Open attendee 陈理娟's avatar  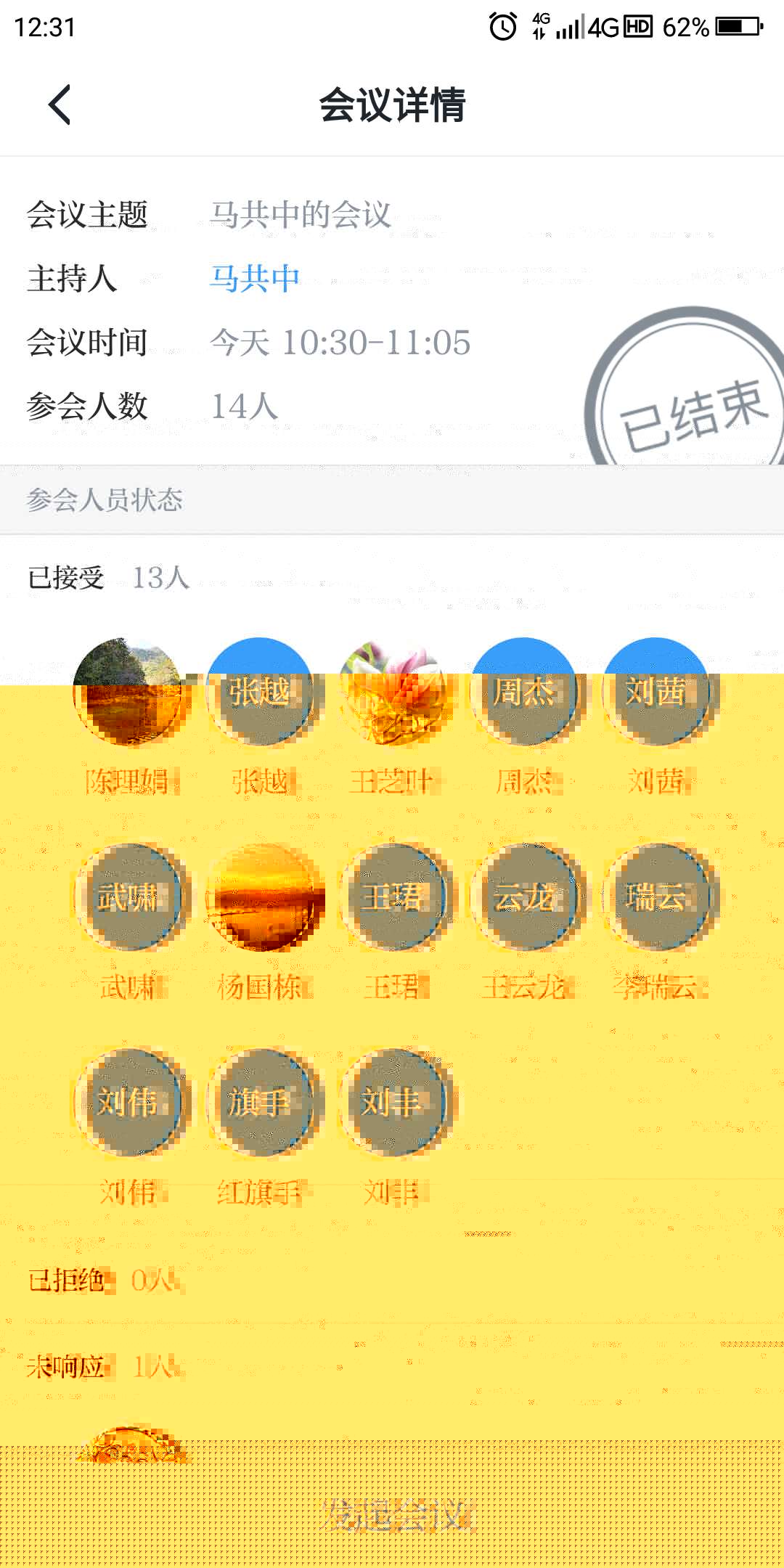[x=127, y=692]
